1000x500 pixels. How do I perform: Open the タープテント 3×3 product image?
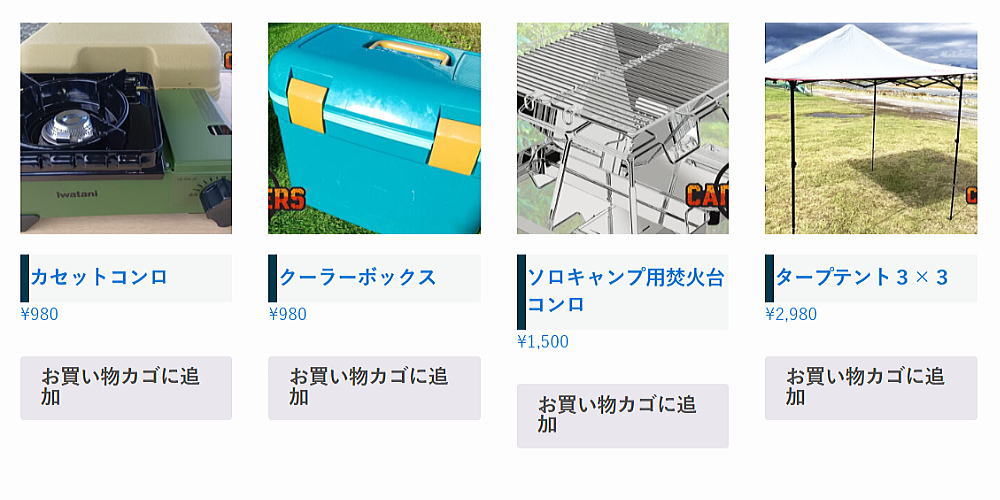(870, 128)
